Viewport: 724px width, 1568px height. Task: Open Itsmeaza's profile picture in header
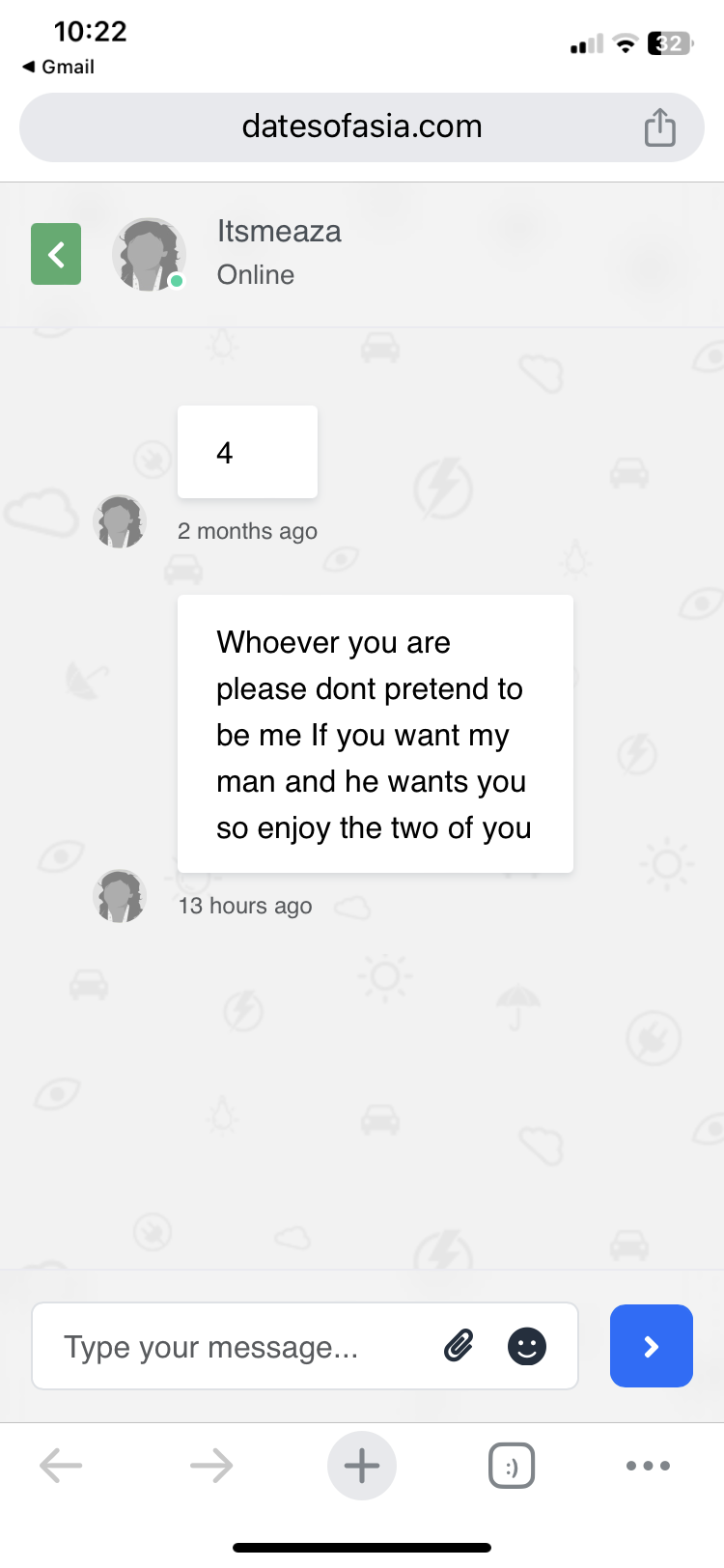point(149,255)
